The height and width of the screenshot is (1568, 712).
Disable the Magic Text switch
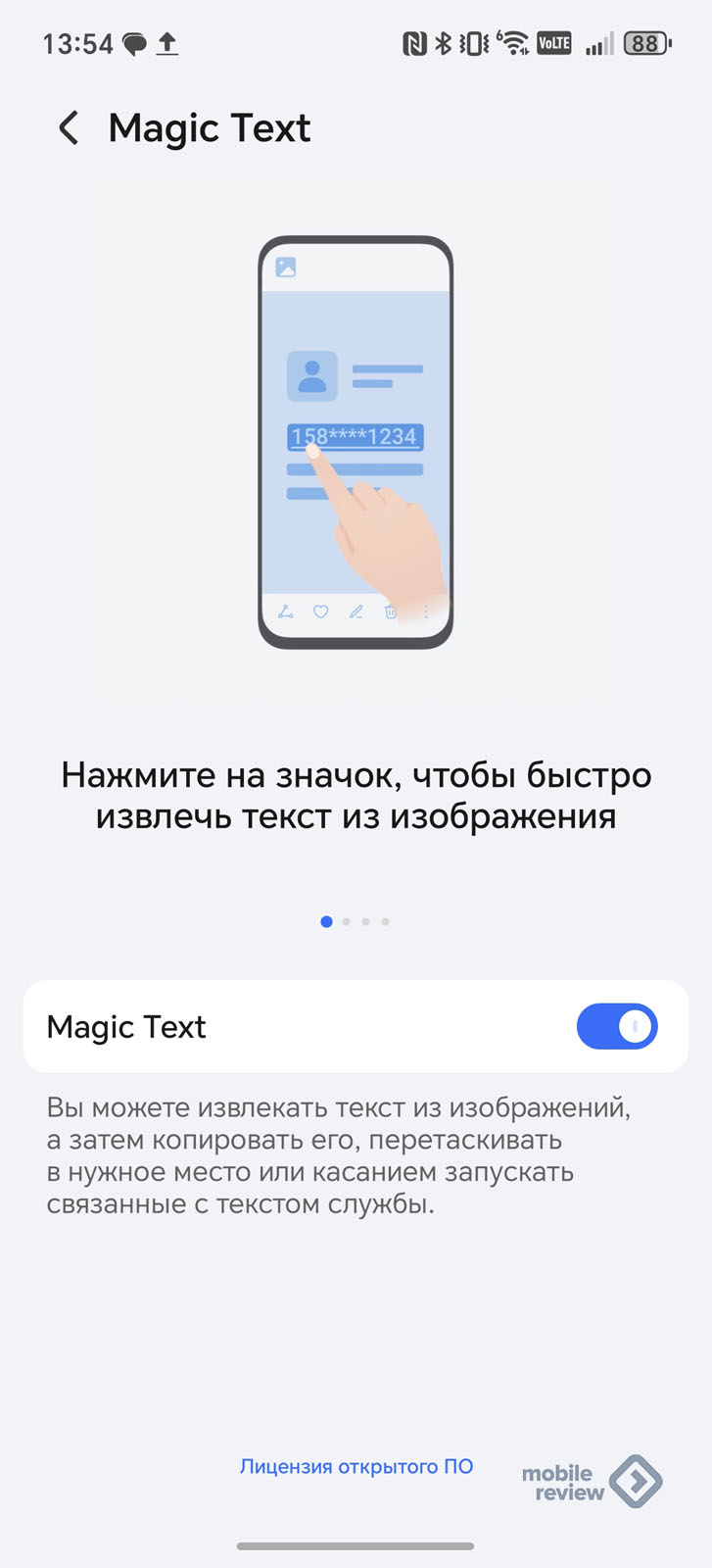point(616,1027)
